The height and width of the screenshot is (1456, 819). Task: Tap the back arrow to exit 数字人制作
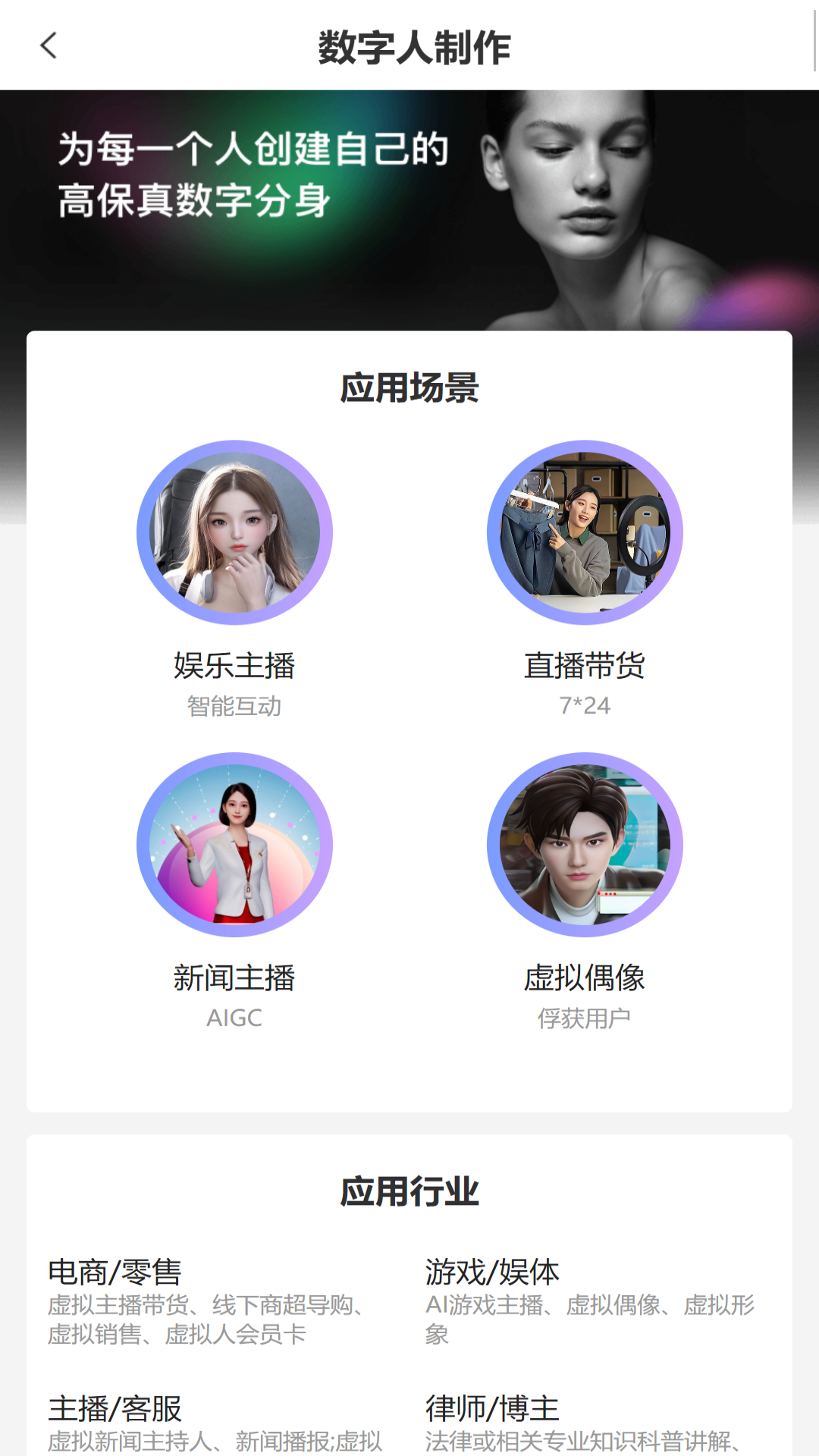(49, 45)
